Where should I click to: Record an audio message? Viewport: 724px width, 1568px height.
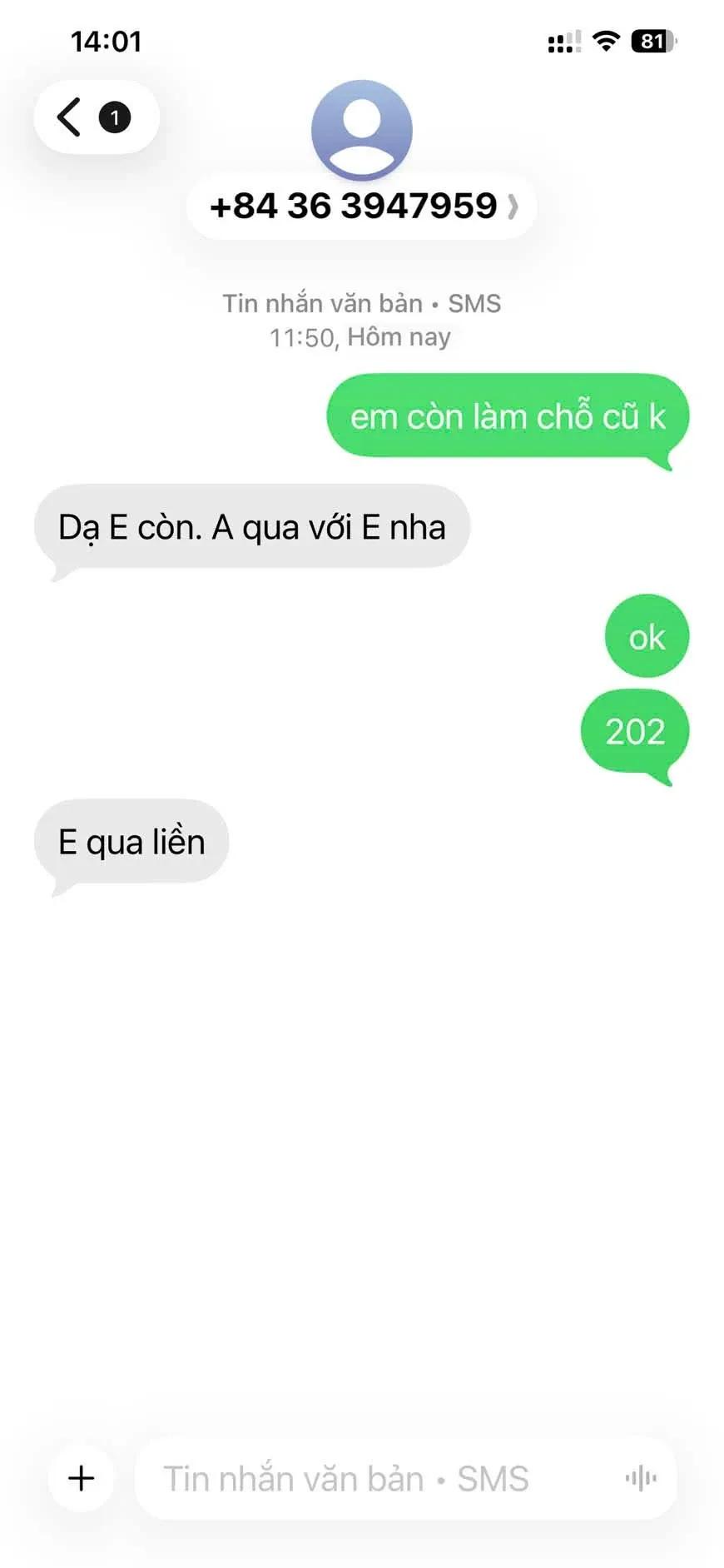(641, 1478)
